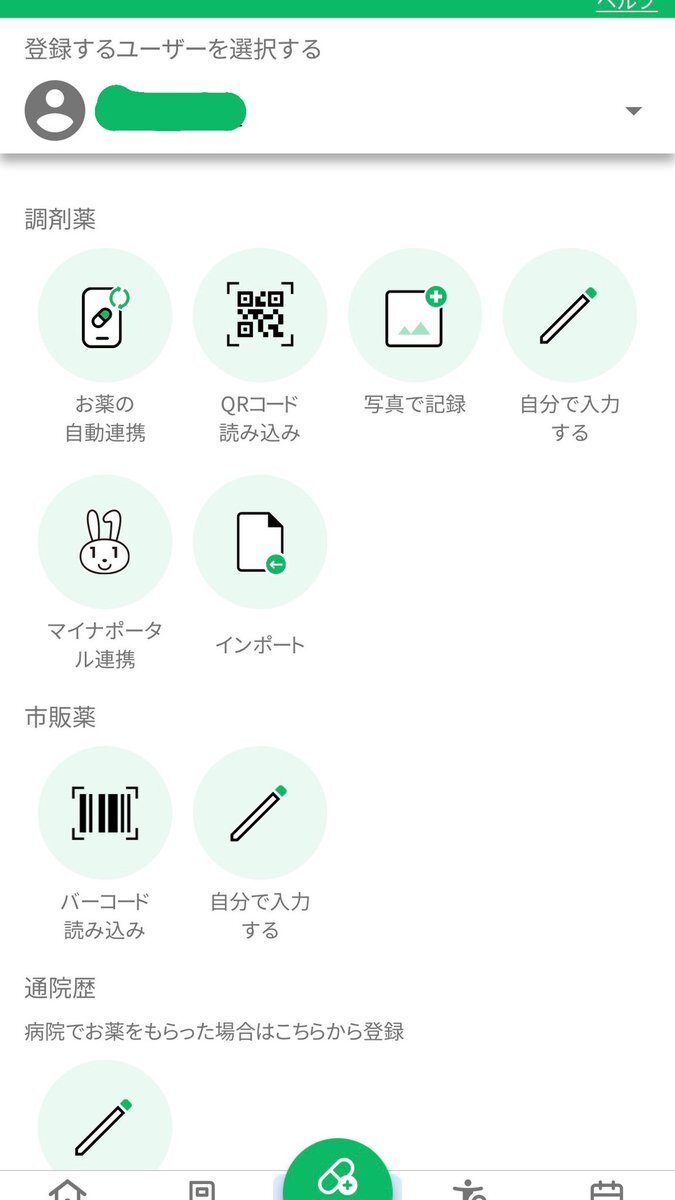Screen dimensions: 675x1200
Task: Open the calendar tab
Action: (607, 1189)
